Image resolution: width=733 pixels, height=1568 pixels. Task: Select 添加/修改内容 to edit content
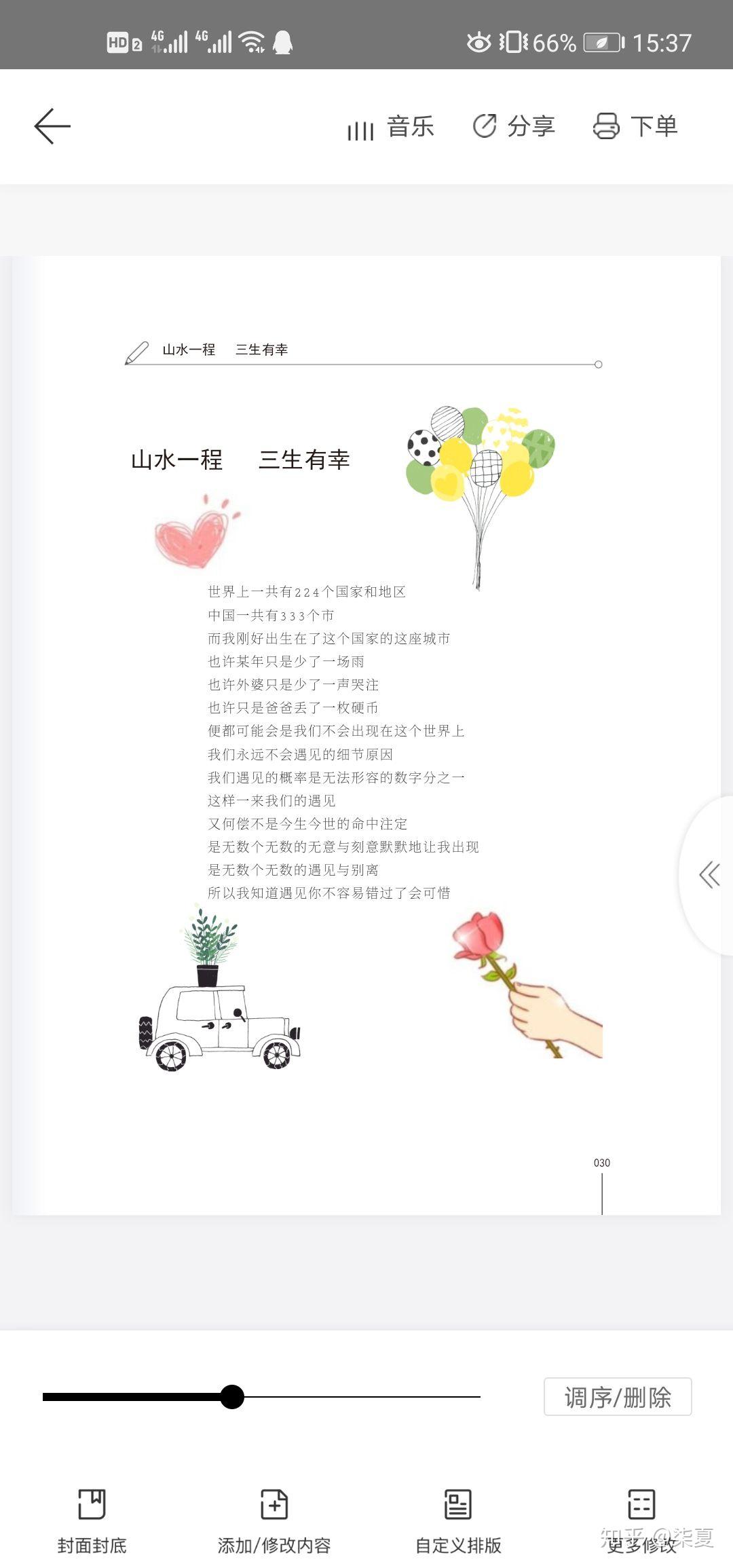pyautogui.click(x=274, y=1519)
